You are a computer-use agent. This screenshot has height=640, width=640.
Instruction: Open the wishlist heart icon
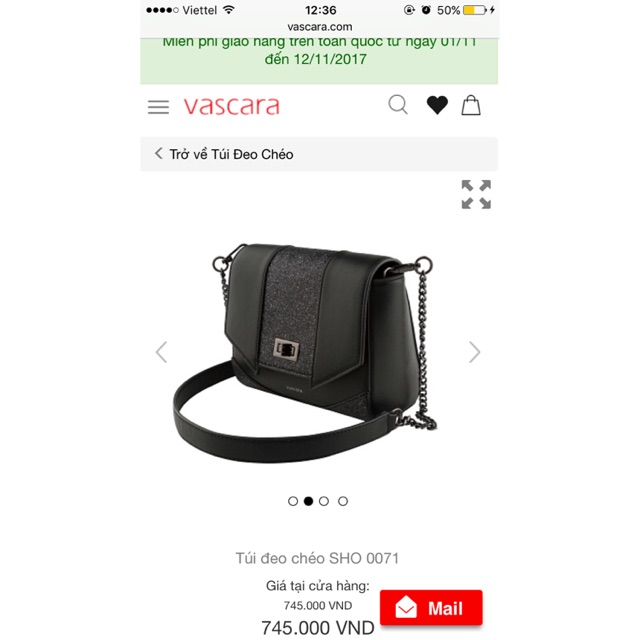(437, 105)
